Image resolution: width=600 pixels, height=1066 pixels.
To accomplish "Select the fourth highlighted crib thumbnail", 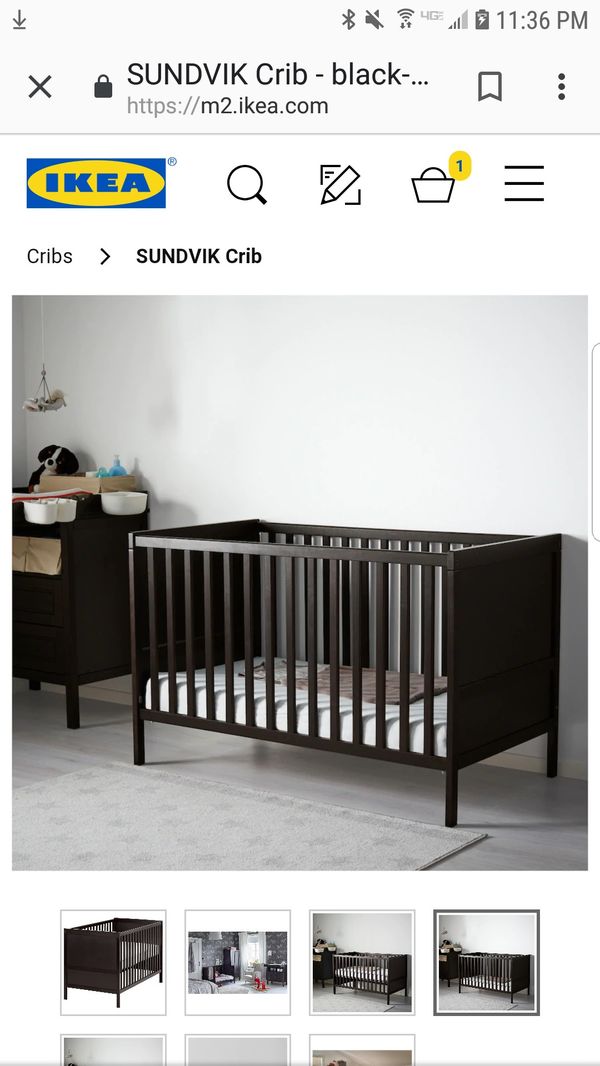I will coord(487,963).
